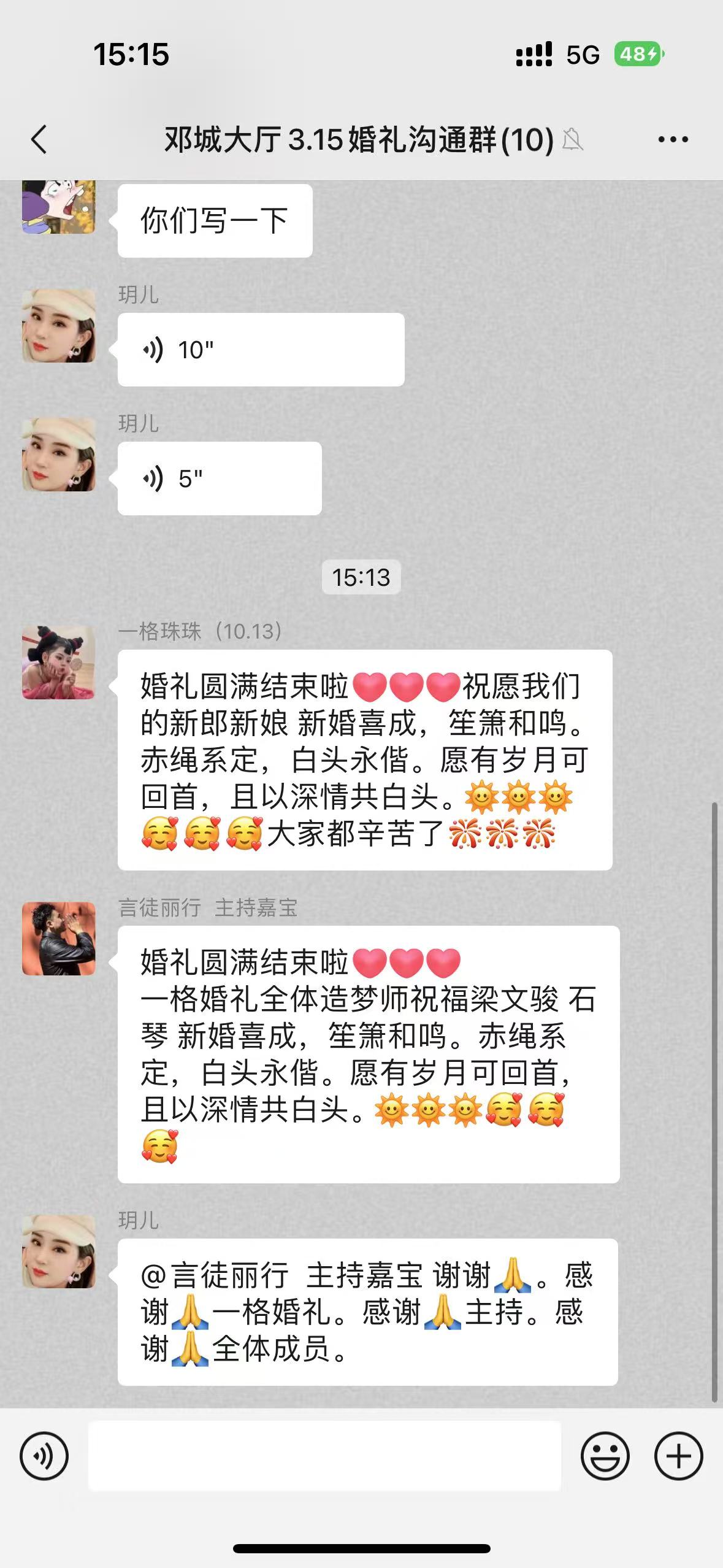Open the emoji sticker panel
Viewport: 723px width, 1568px height.
coord(605,1456)
